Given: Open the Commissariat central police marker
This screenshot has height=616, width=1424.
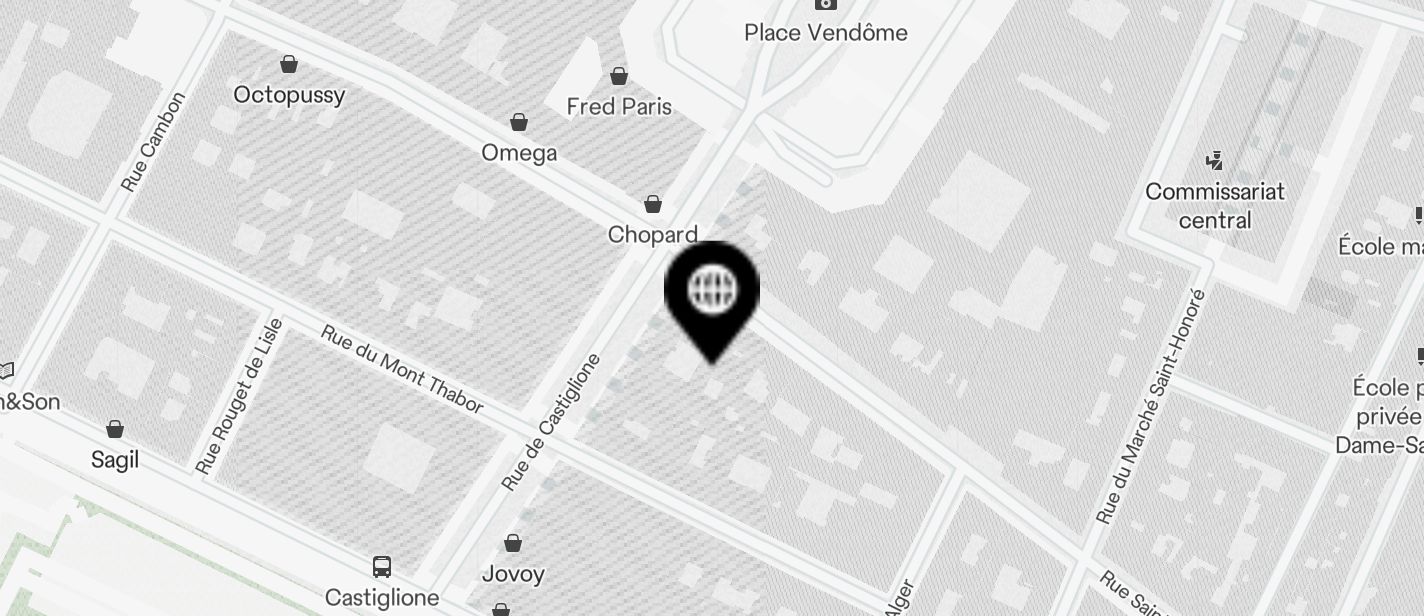Looking at the screenshot, I should [1215, 160].
